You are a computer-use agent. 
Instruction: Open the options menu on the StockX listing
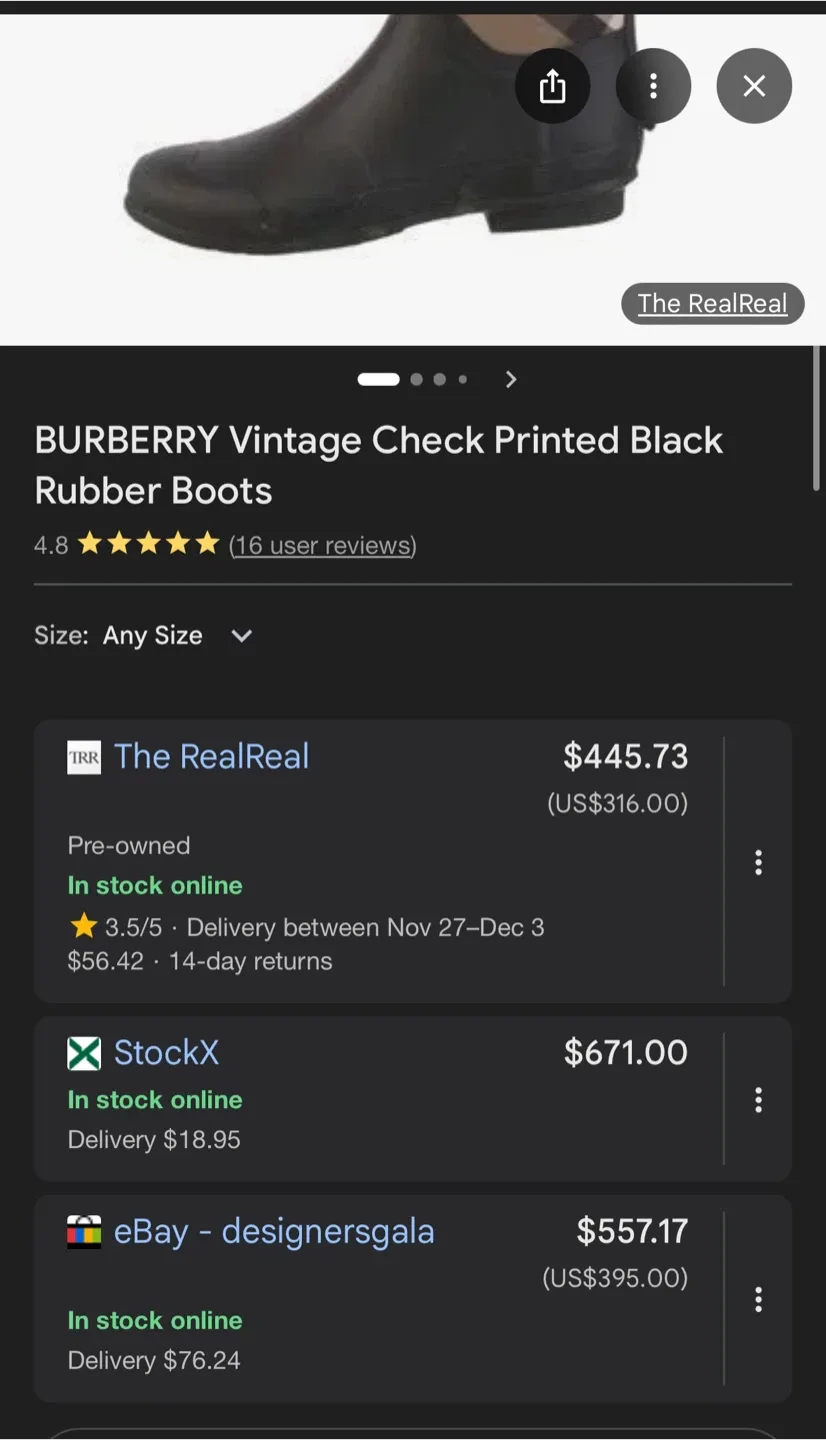click(758, 1100)
